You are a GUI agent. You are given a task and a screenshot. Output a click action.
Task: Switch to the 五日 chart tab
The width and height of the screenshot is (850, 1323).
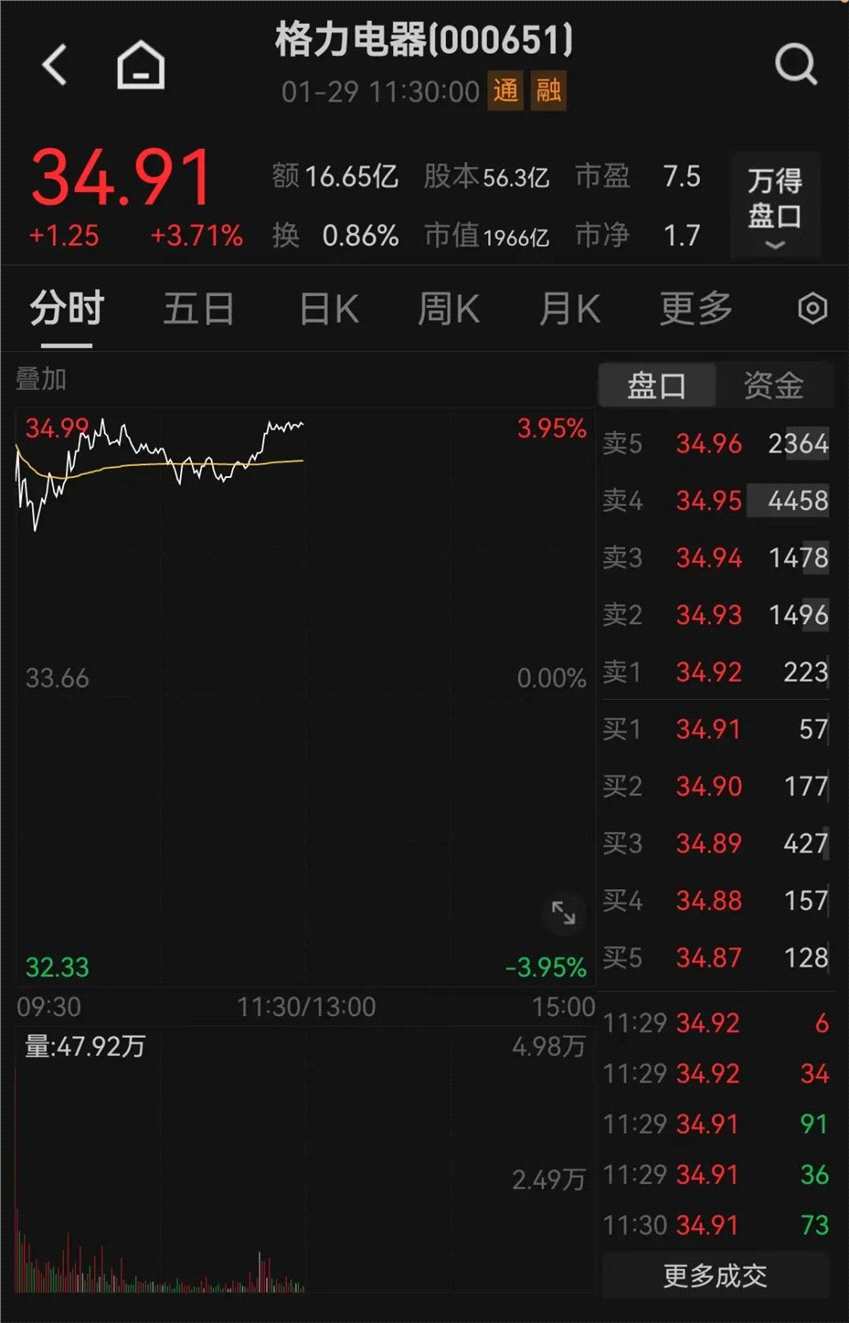(198, 310)
